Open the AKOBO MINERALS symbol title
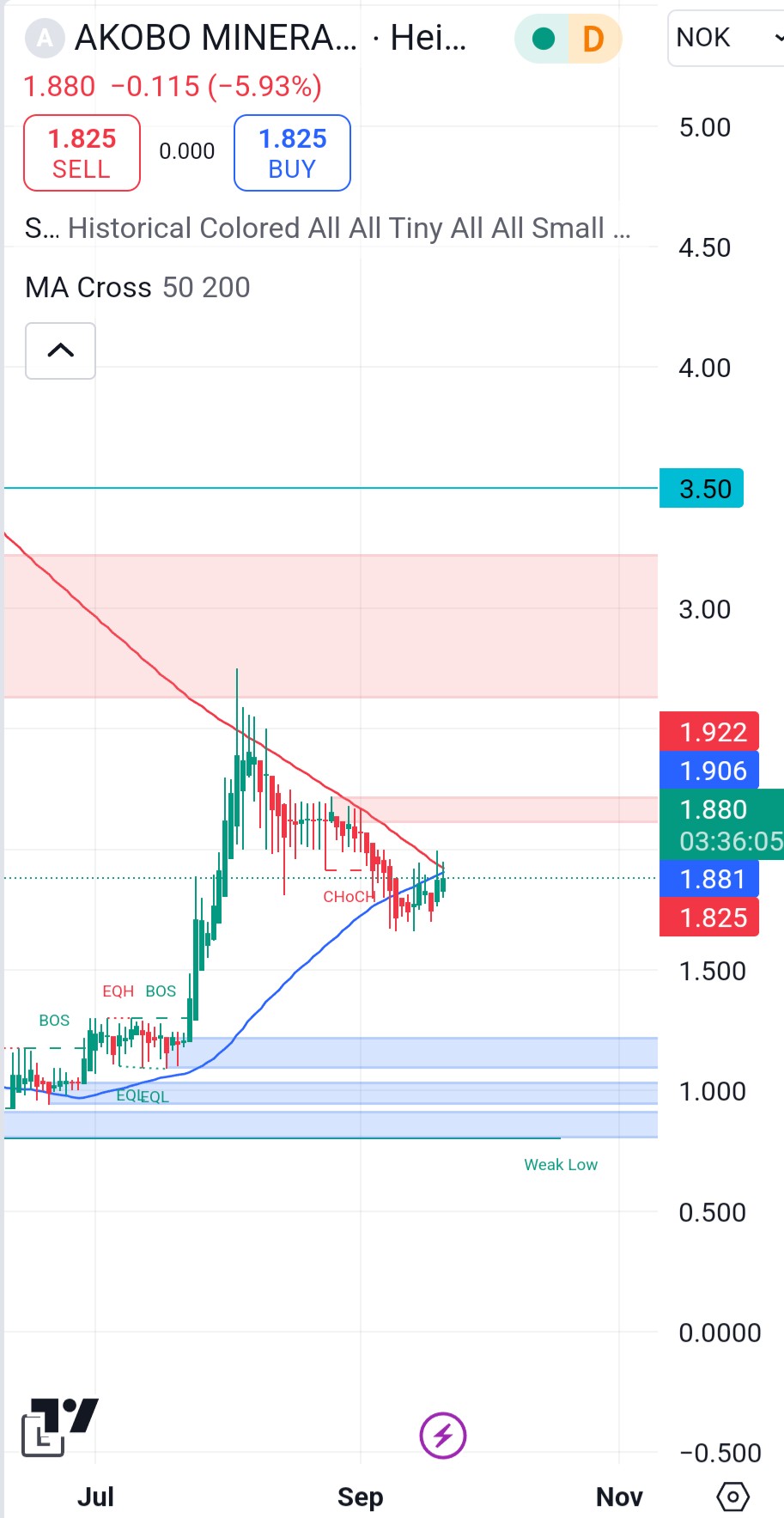The height and width of the screenshot is (1518, 784). pyautogui.click(x=216, y=38)
